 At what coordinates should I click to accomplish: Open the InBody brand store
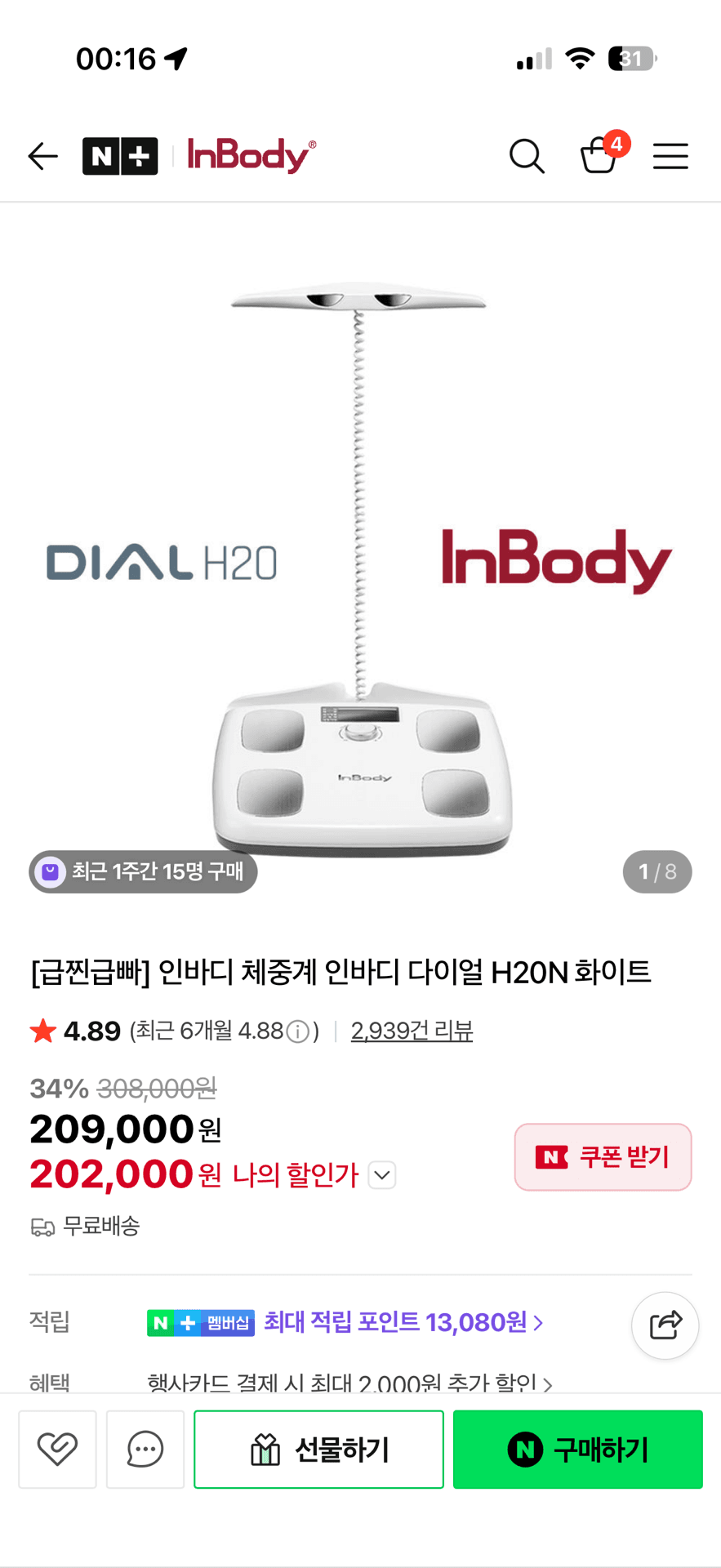(251, 155)
